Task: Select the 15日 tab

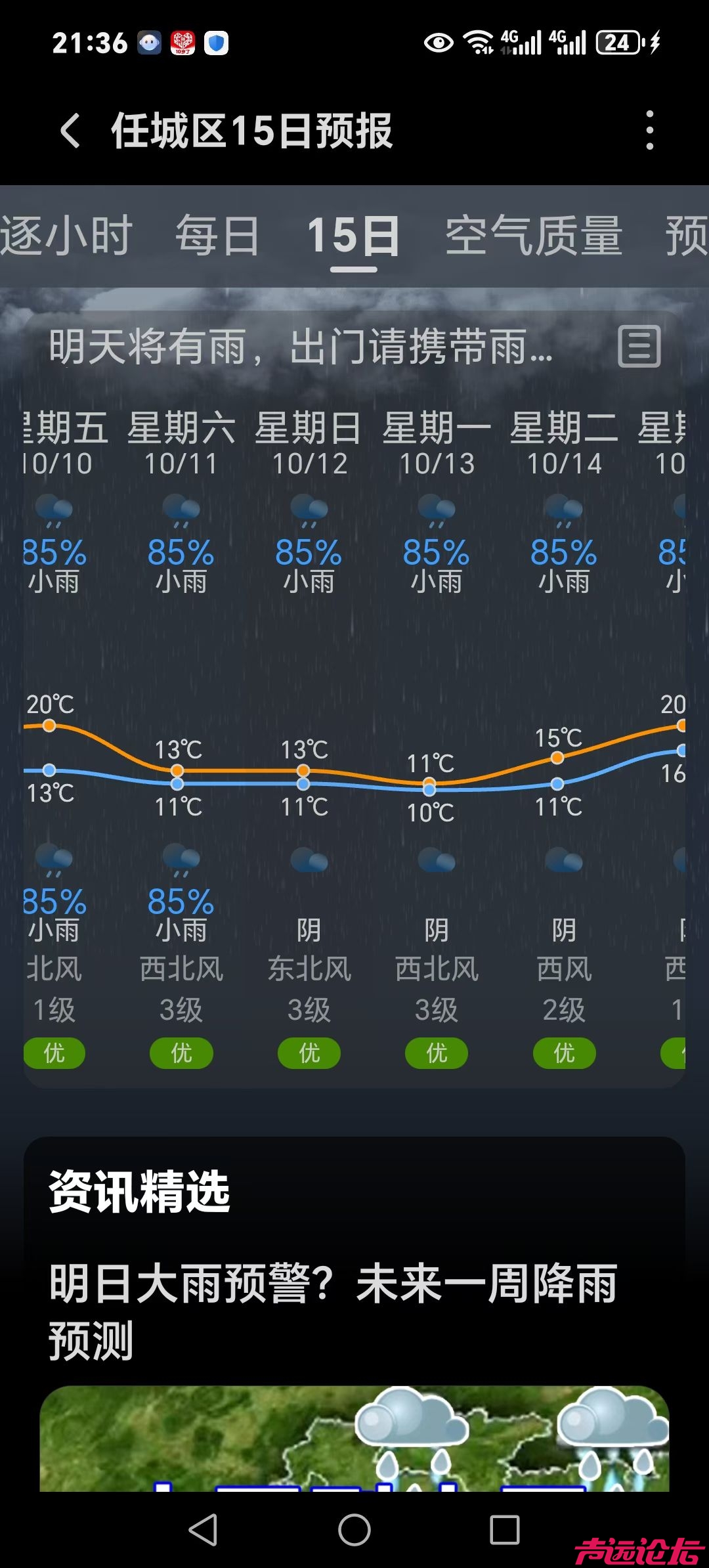Action: point(353,236)
